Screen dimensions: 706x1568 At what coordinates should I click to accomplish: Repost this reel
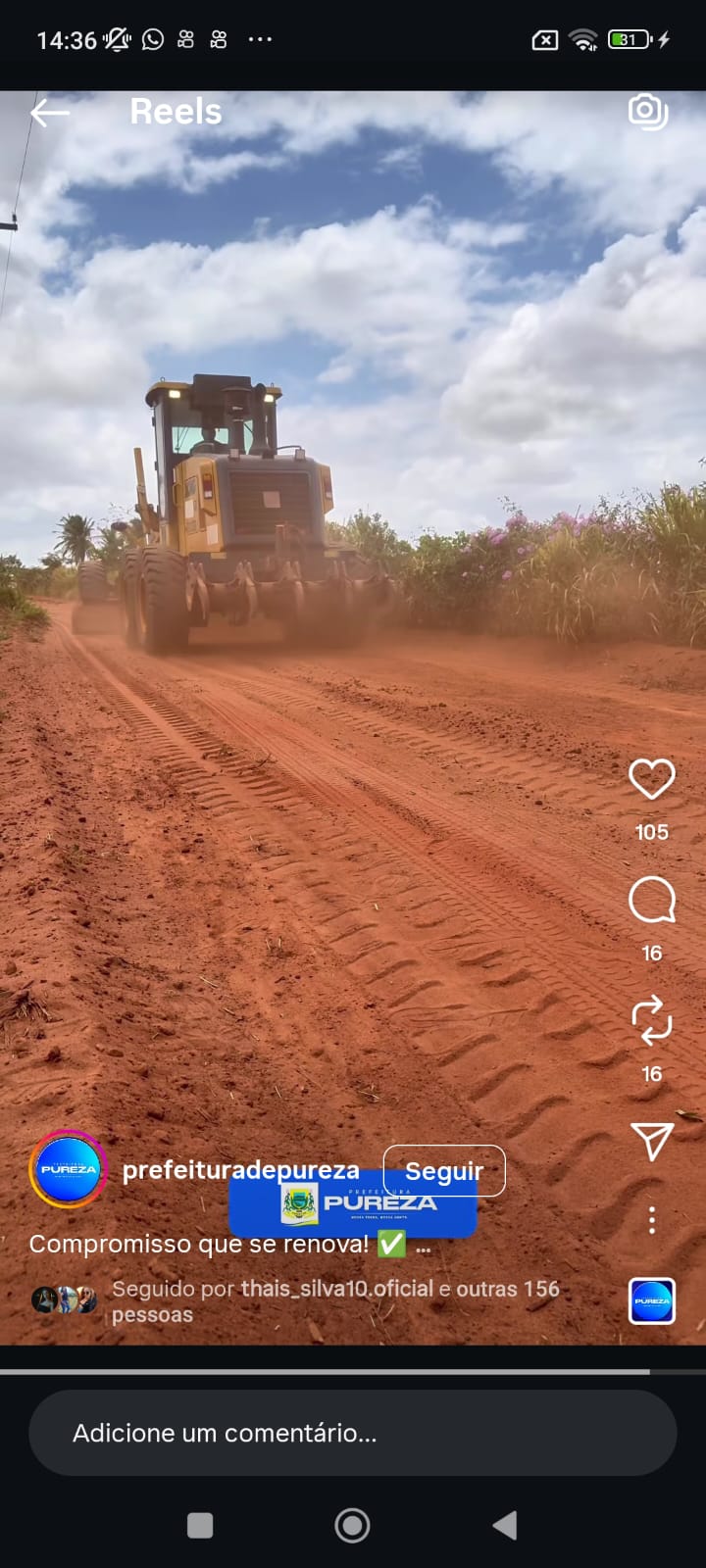pos(651,1020)
